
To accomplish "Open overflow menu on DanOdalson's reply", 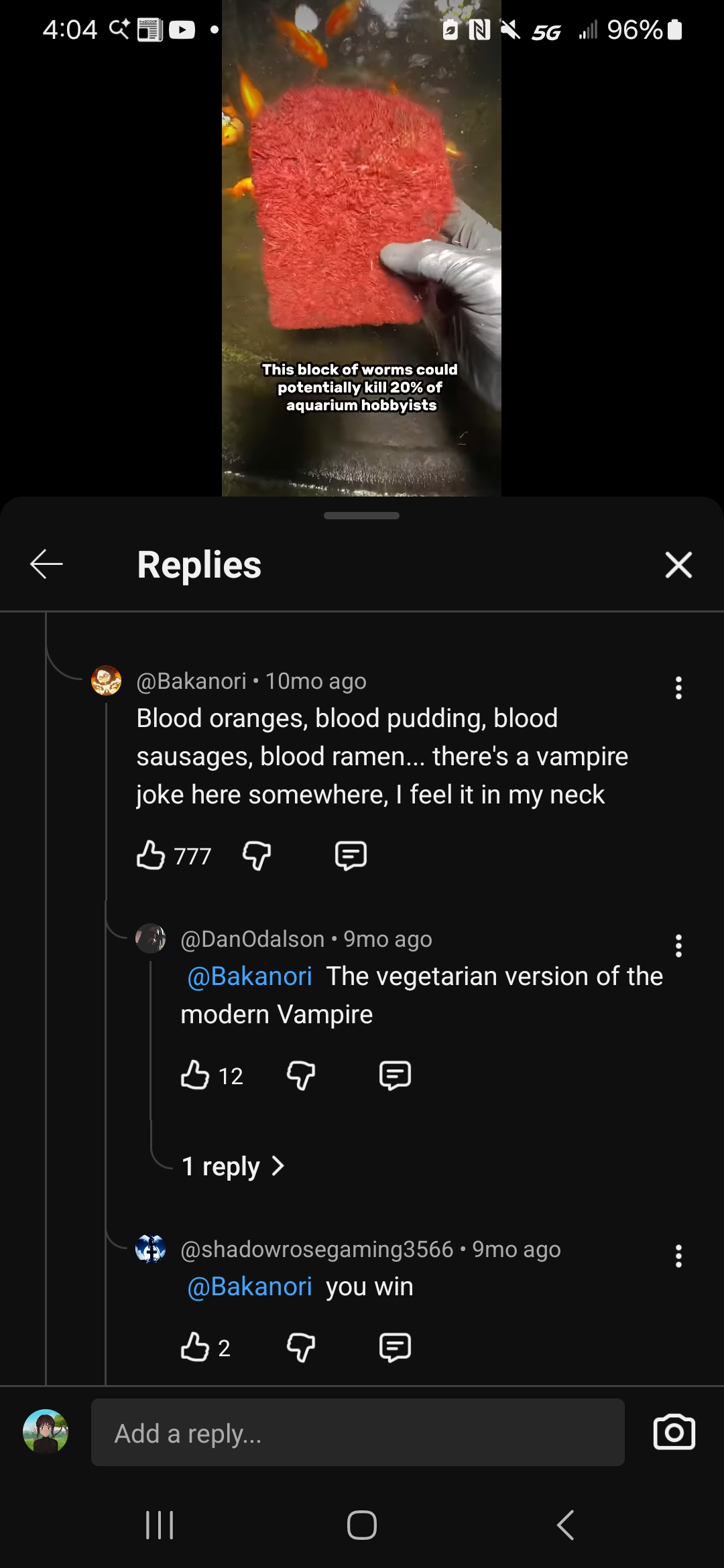I will (x=678, y=945).
